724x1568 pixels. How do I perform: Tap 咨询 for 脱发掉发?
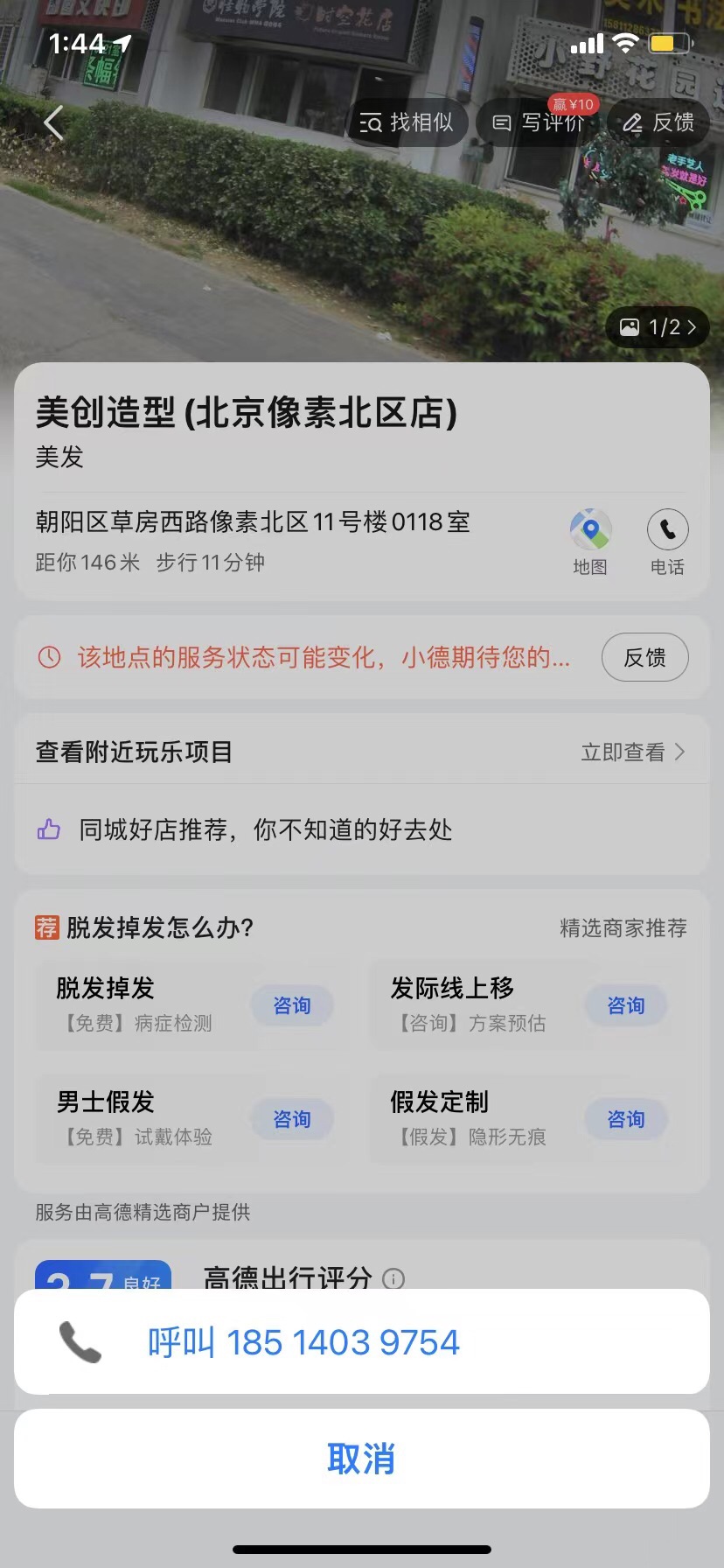click(x=291, y=1005)
